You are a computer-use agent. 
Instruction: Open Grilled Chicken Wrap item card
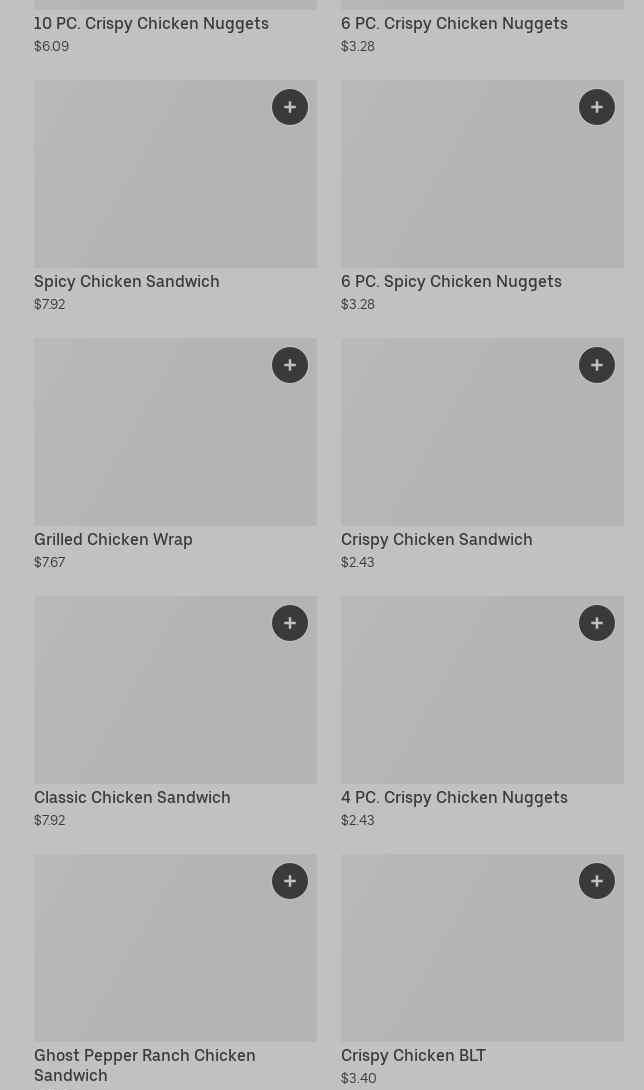tap(113, 540)
